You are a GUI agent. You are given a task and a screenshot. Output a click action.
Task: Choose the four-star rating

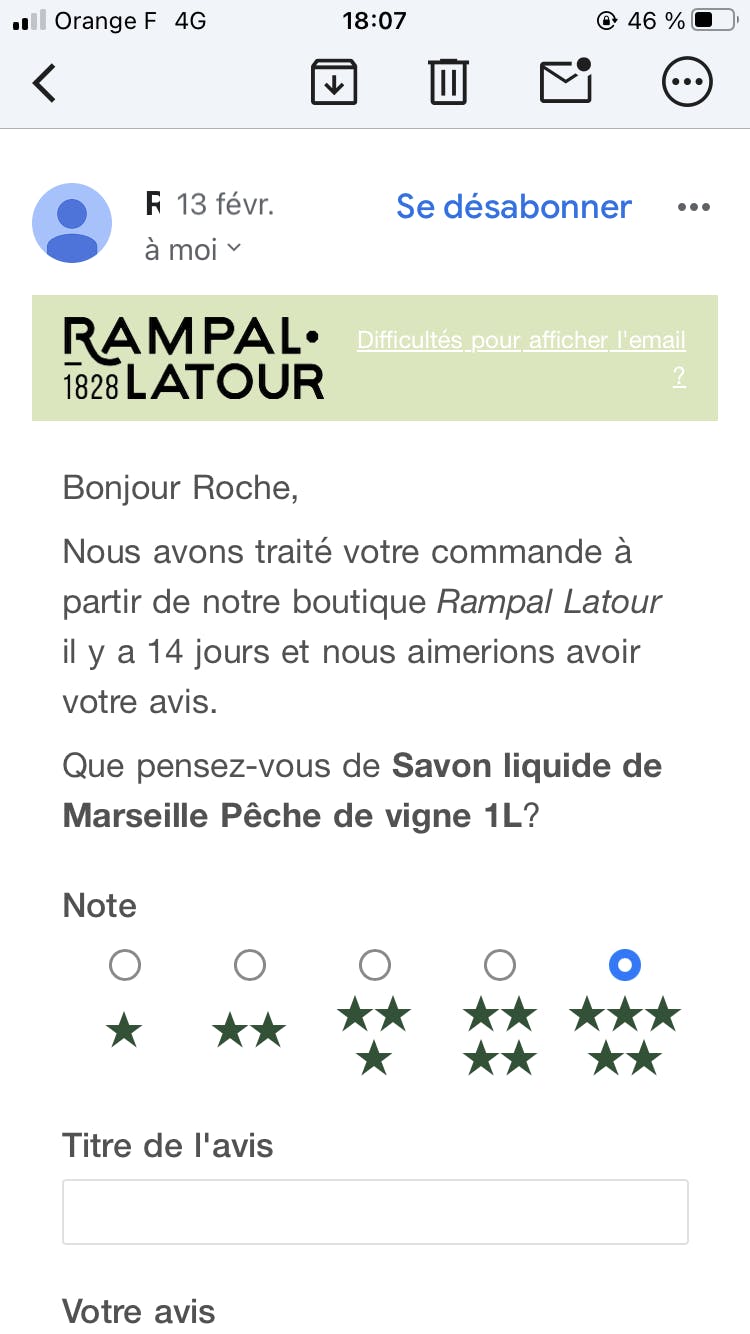(x=500, y=965)
